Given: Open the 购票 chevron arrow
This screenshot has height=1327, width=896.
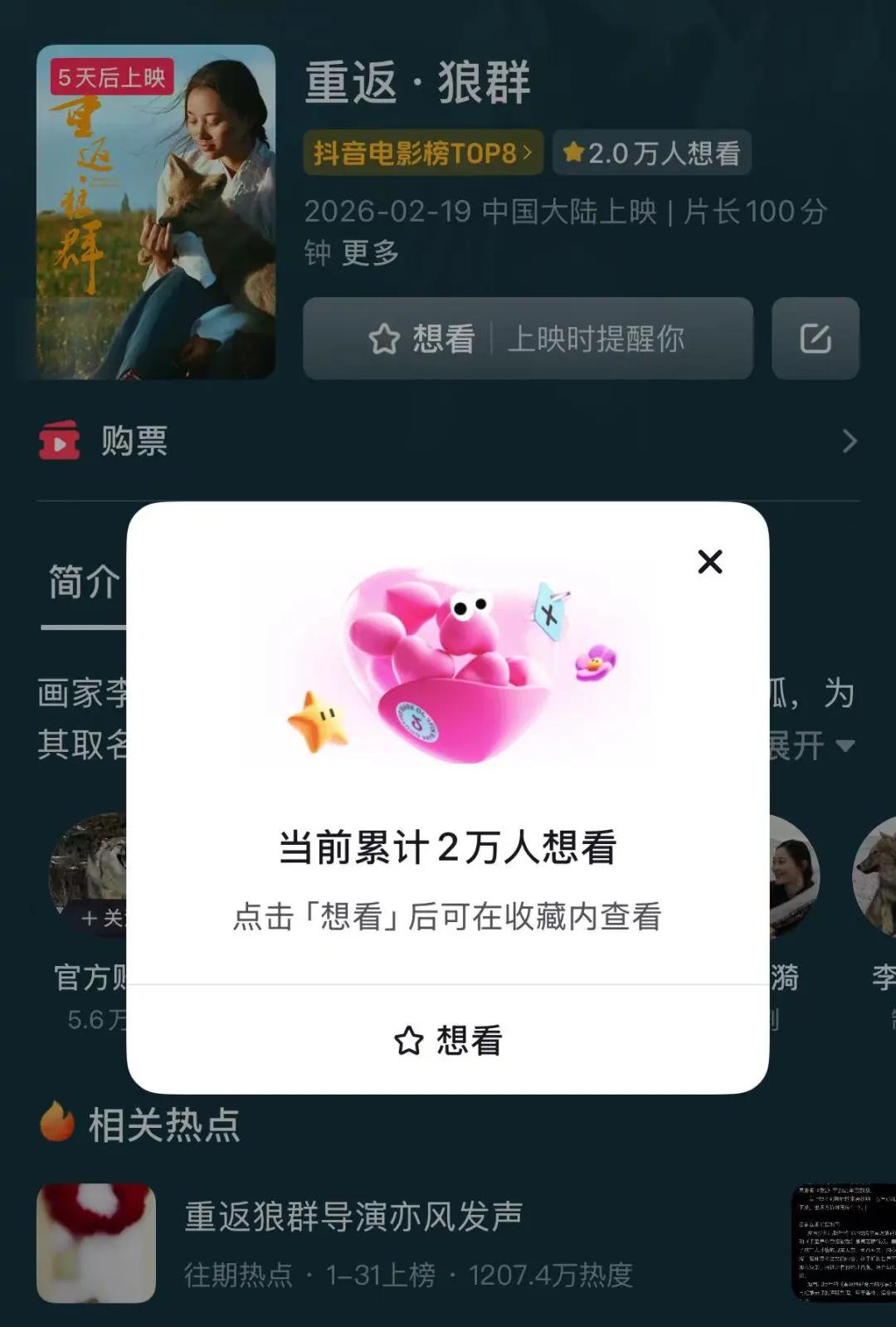Looking at the screenshot, I should [848, 442].
